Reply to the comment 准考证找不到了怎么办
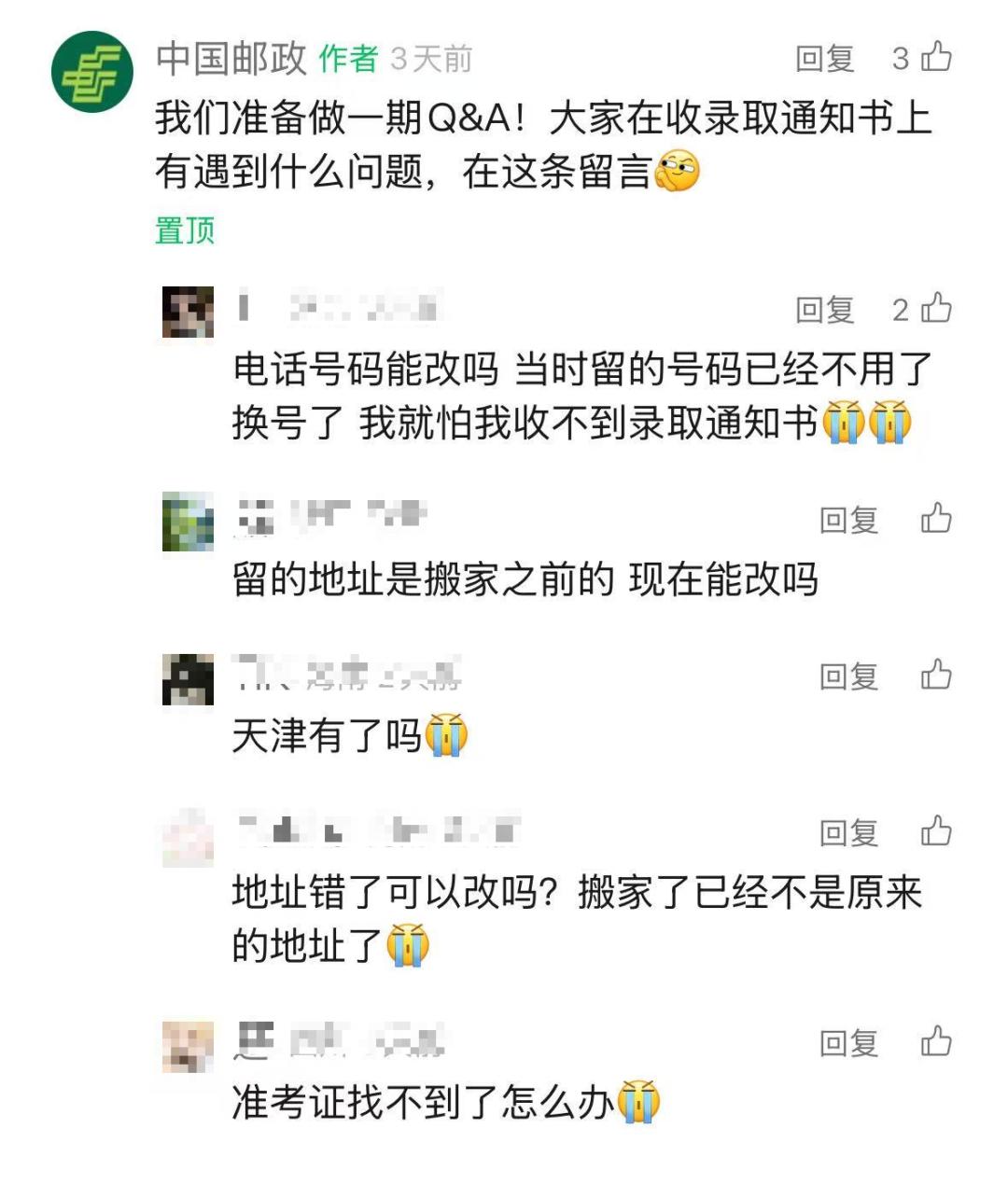 [x=849, y=1042]
